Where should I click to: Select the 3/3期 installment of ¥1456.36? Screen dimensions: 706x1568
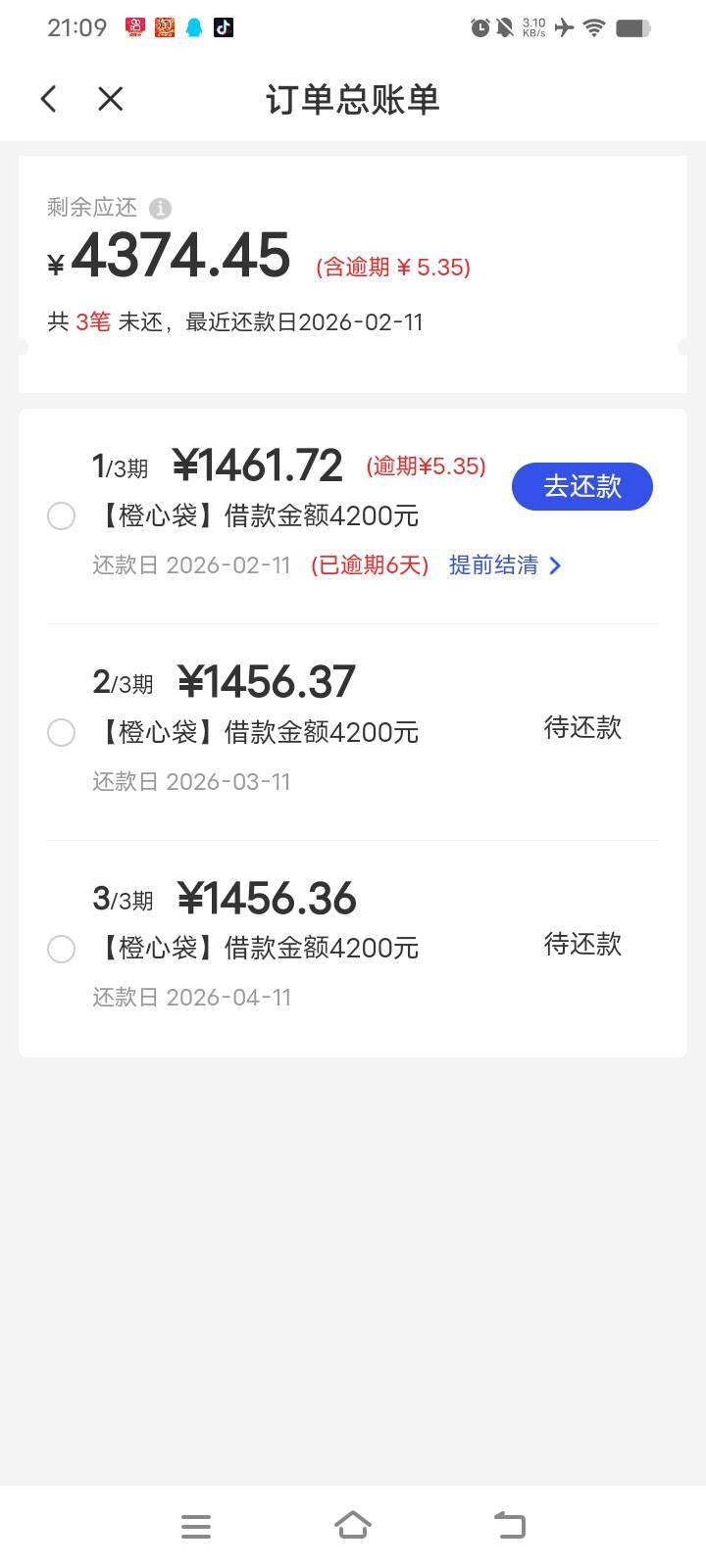(x=61, y=949)
